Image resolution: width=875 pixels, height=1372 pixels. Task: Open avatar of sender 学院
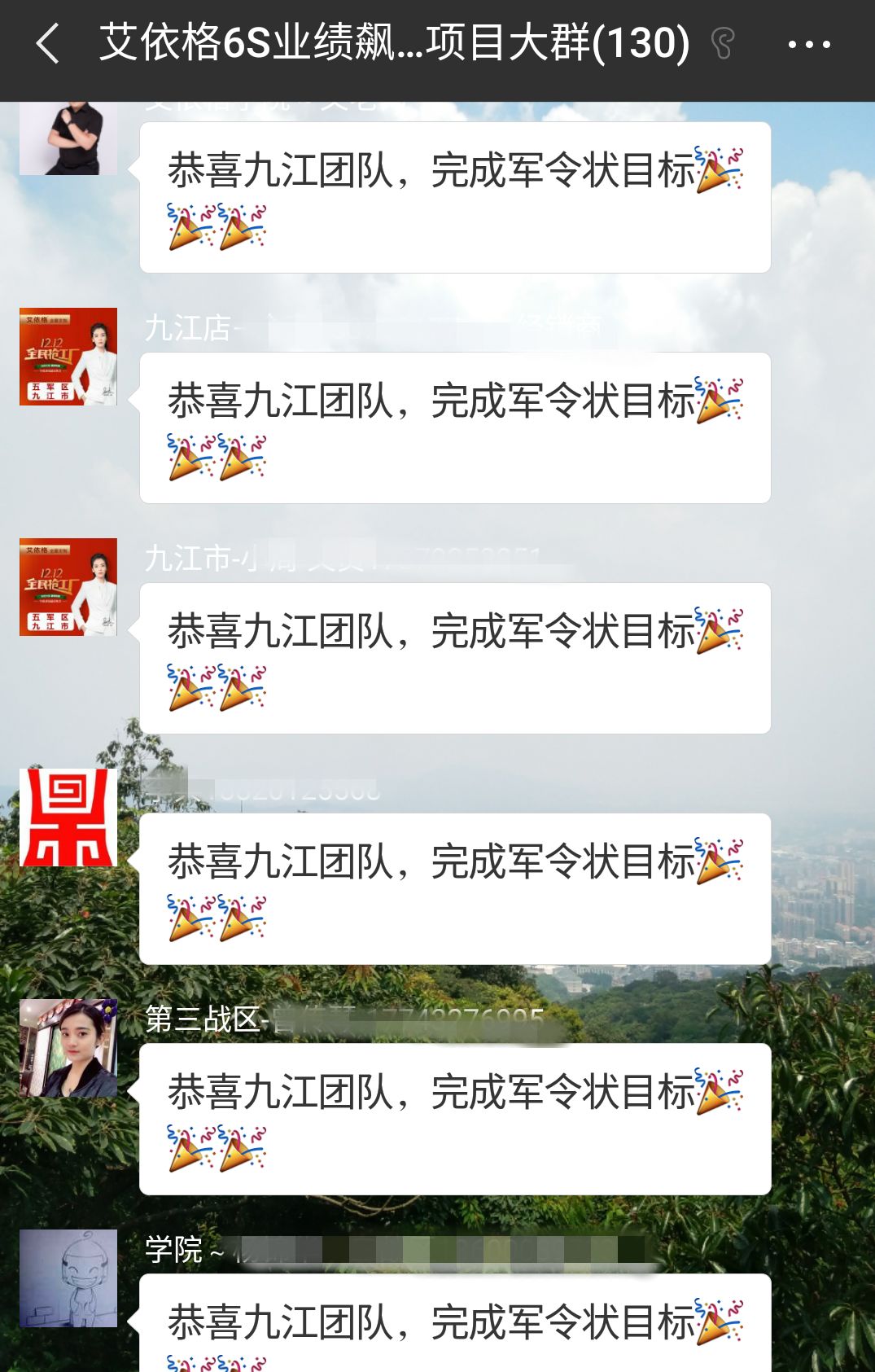pos(68,1278)
